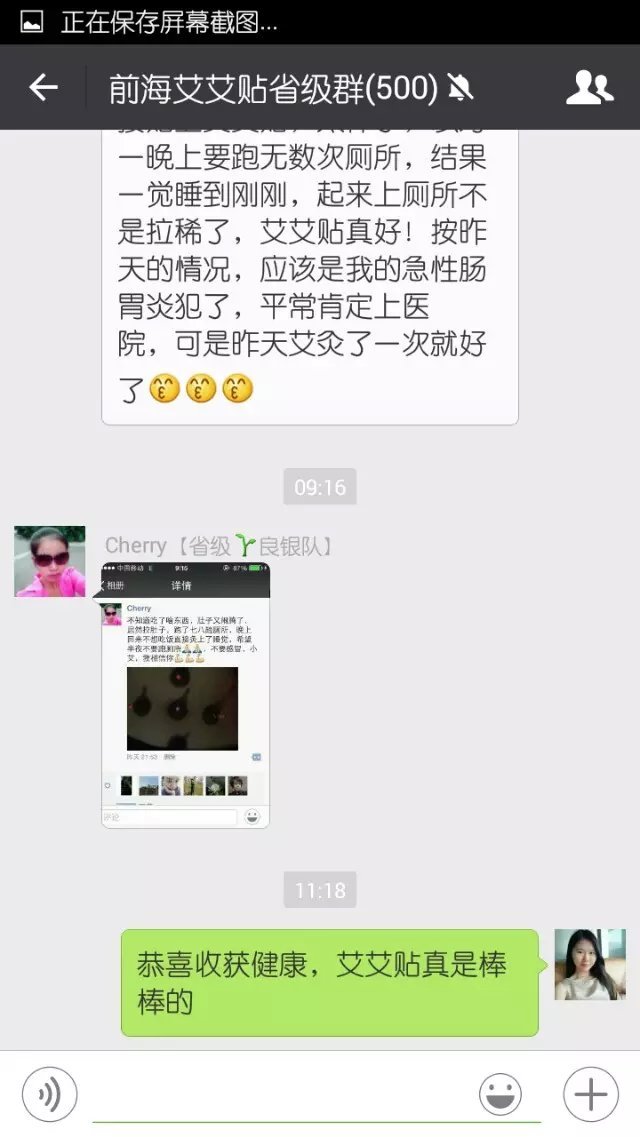Open my own profile avatar
640x1137 pixels.
590,965
